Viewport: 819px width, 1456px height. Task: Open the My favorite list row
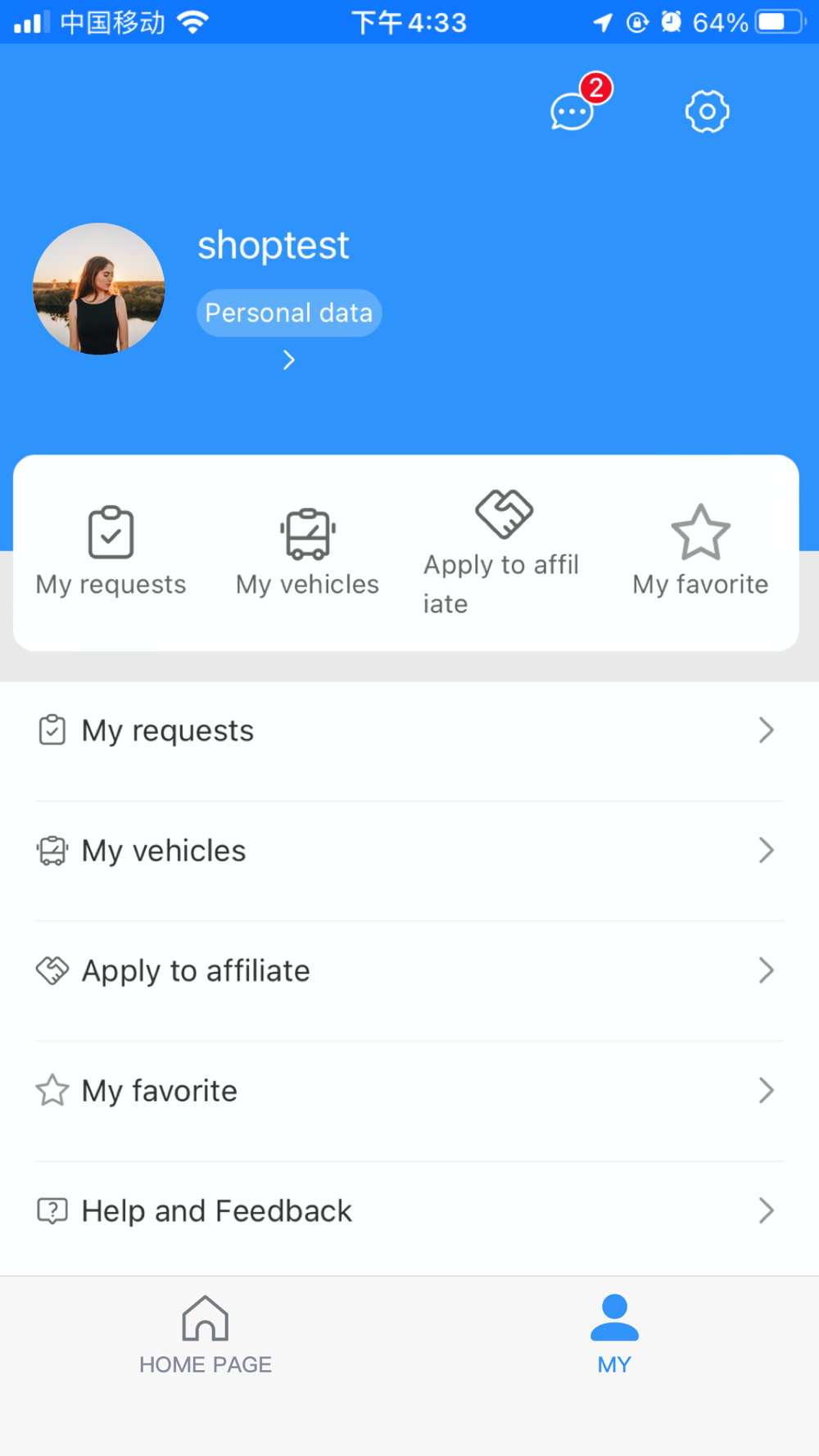coord(409,1091)
